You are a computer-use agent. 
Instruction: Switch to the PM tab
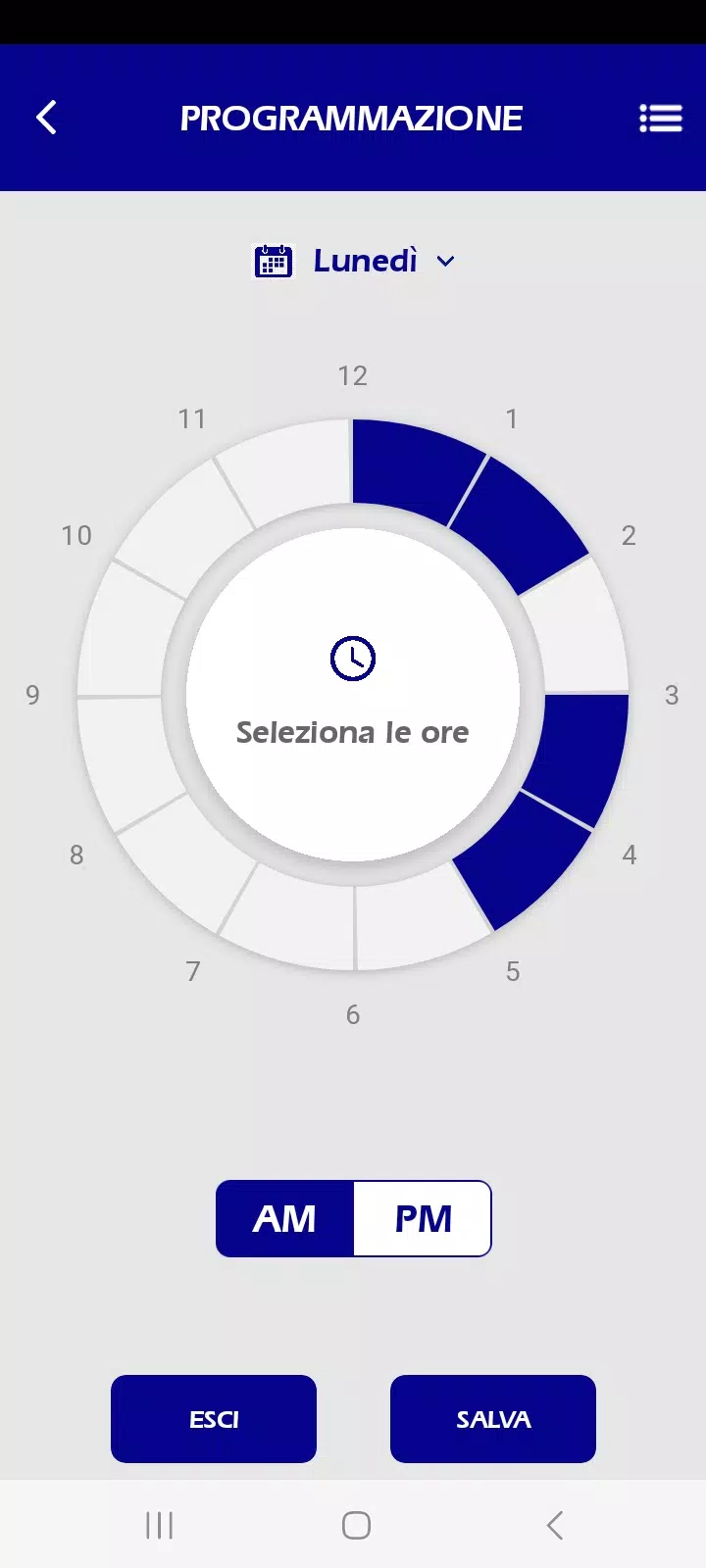423,1218
